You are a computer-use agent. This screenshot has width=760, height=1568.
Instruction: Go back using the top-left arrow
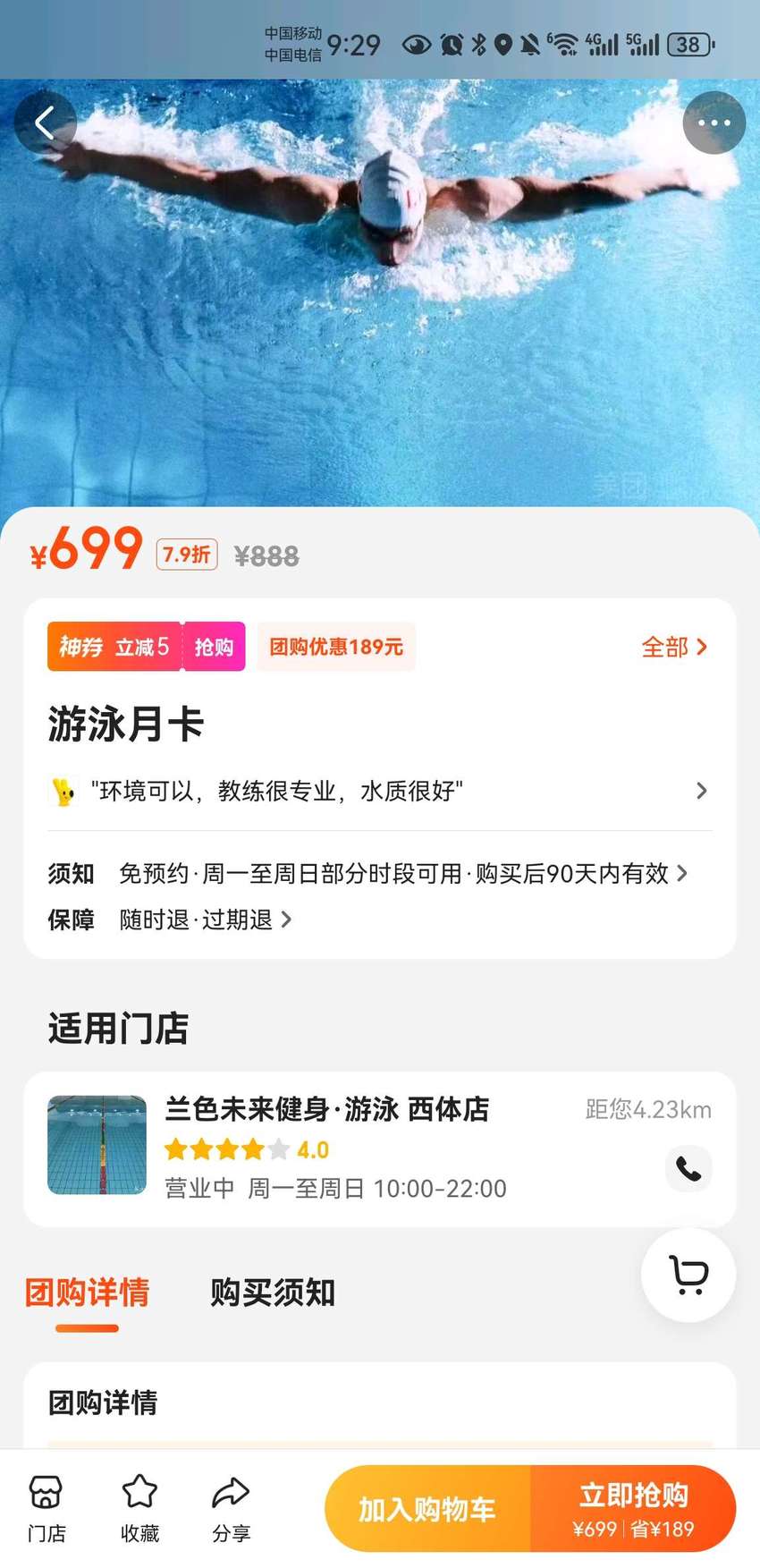coord(45,123)
